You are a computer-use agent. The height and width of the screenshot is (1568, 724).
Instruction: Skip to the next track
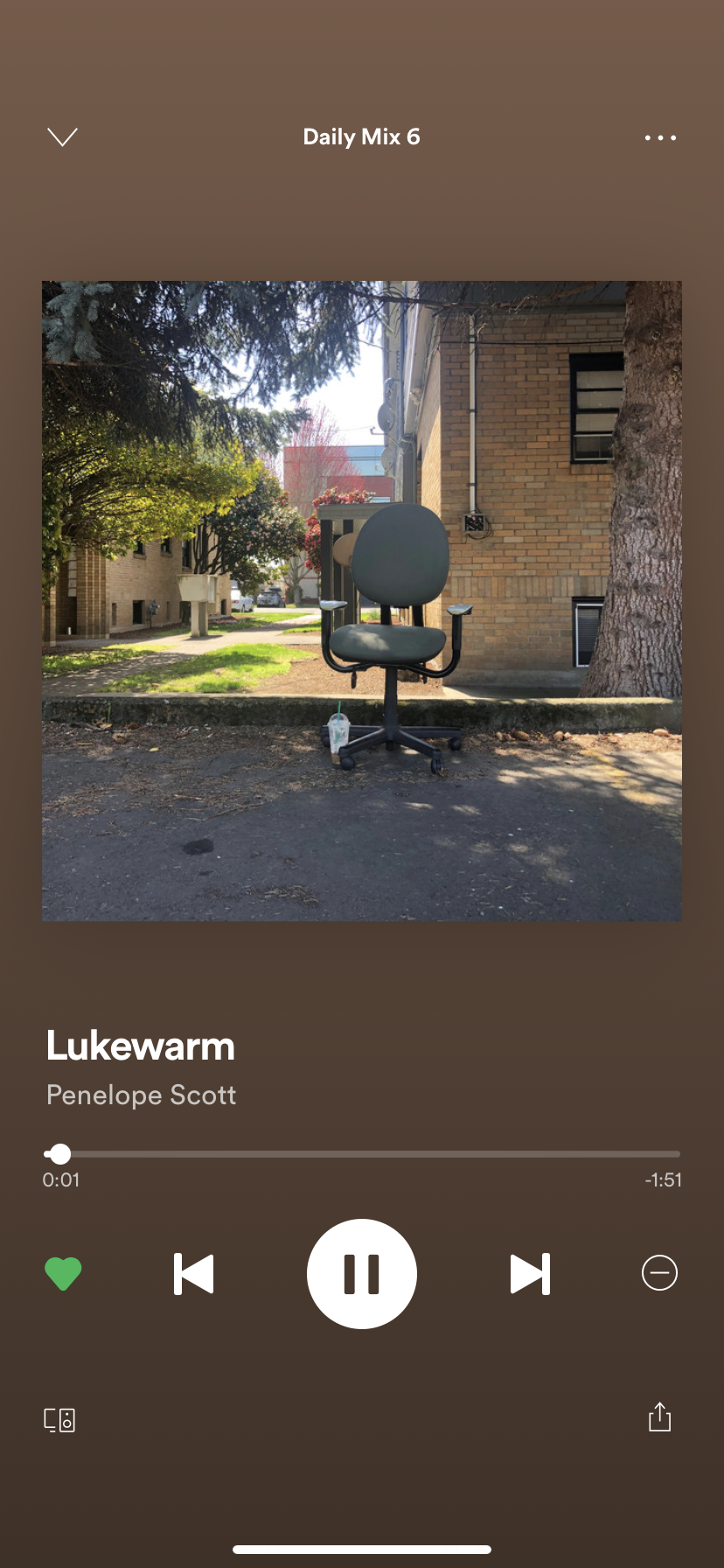(530, 1273)
